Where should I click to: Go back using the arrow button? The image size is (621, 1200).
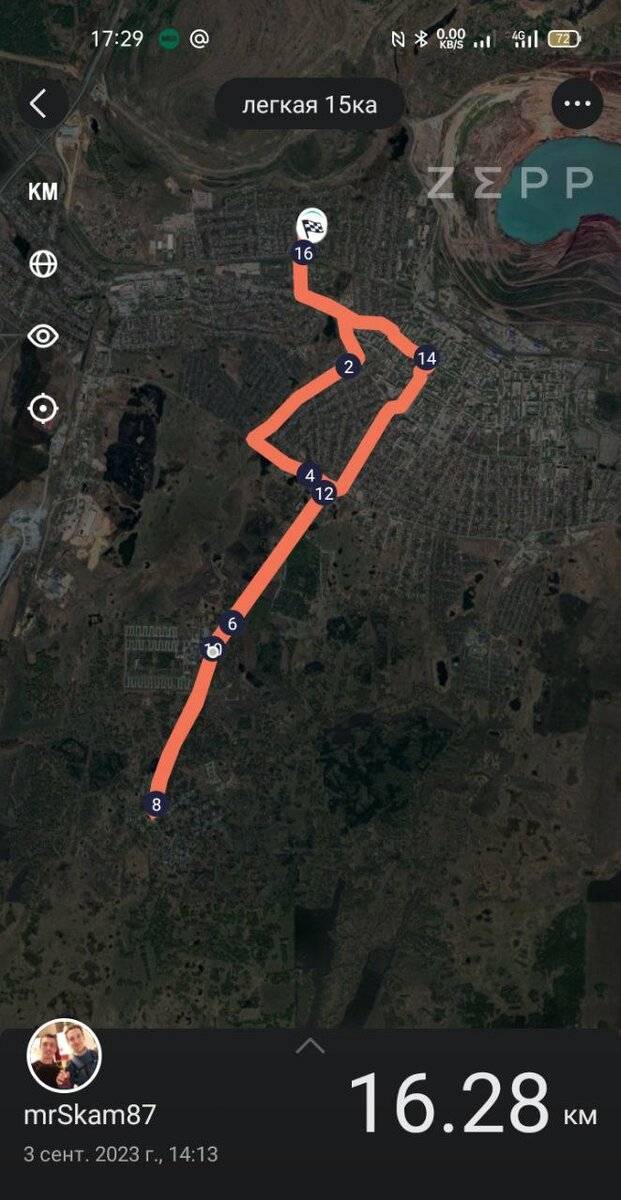point(40,104)
